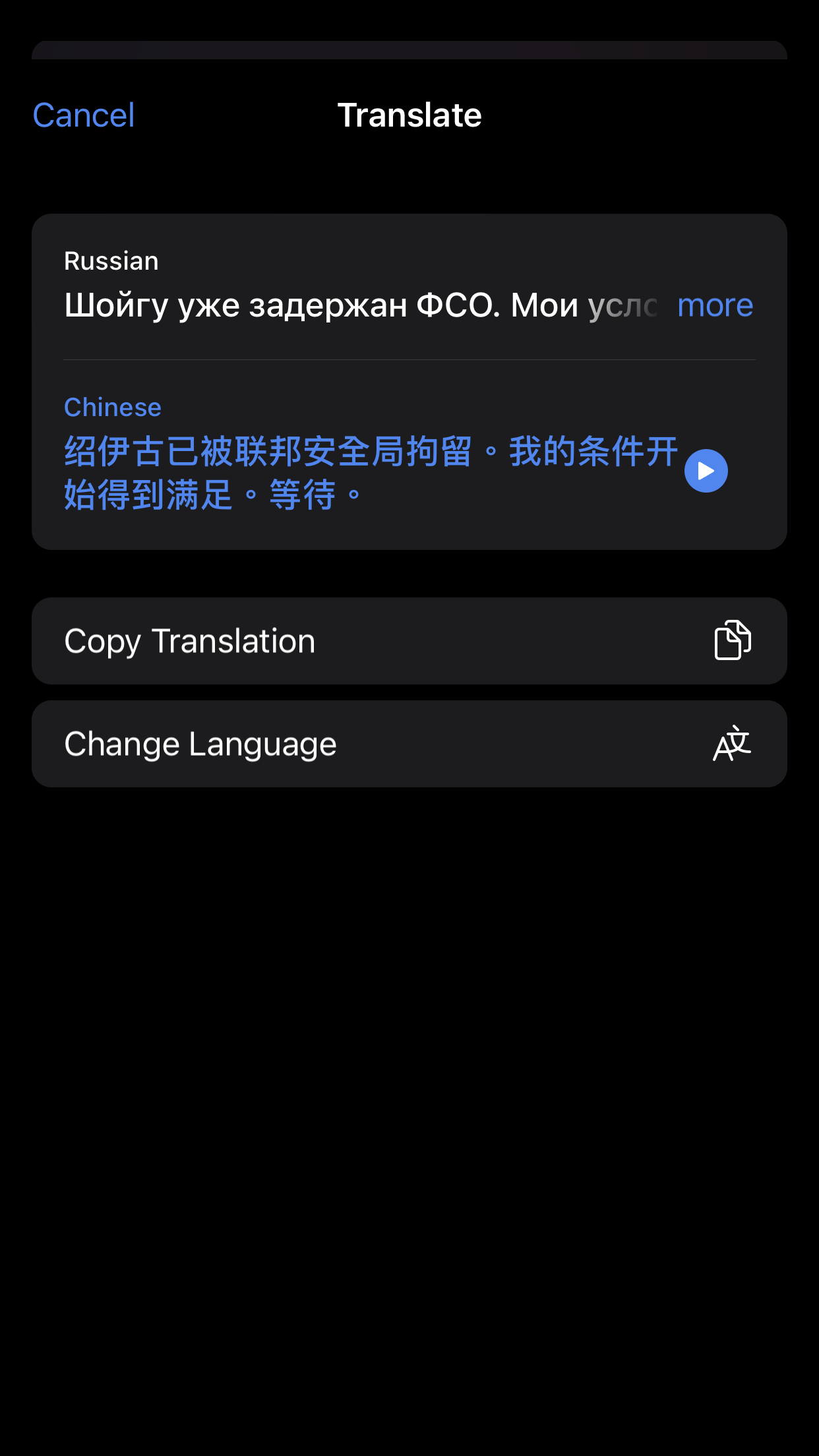This screenshot has width=819, height=1456.
Task: Cancel the translation sheet
Action: tap(84, 115)
